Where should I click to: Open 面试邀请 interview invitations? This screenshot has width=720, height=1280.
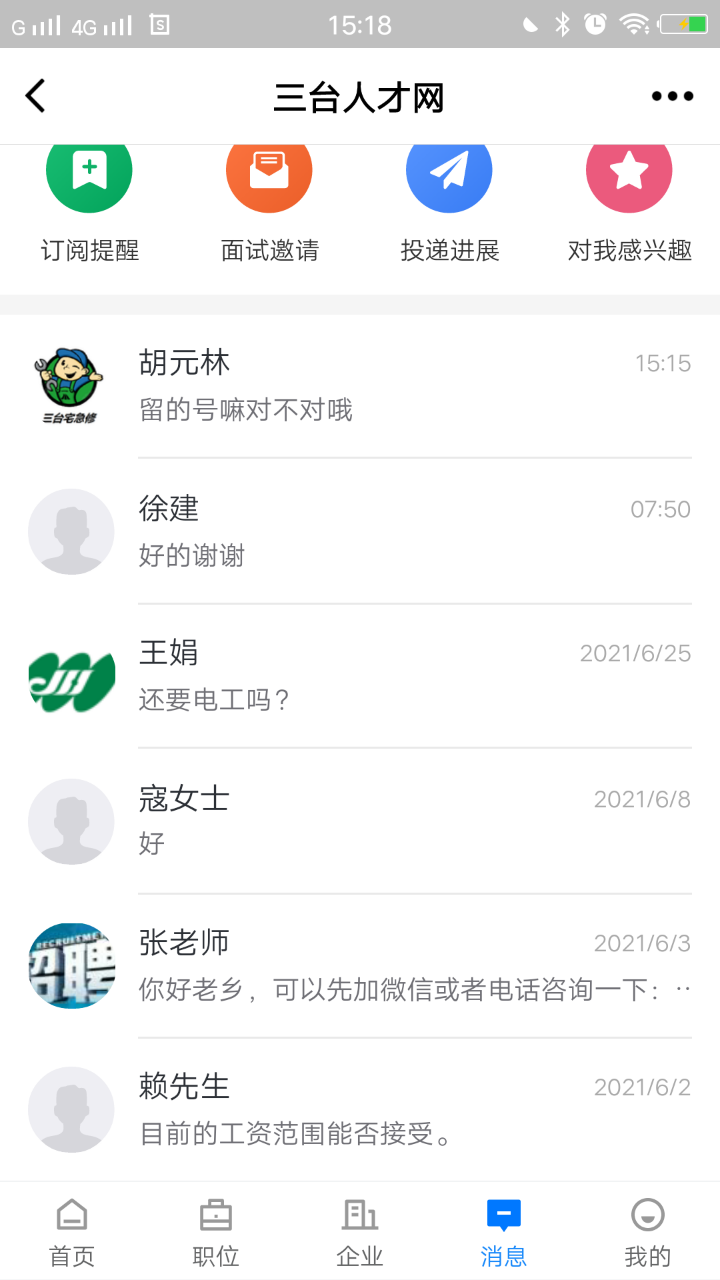coord(270,200)
